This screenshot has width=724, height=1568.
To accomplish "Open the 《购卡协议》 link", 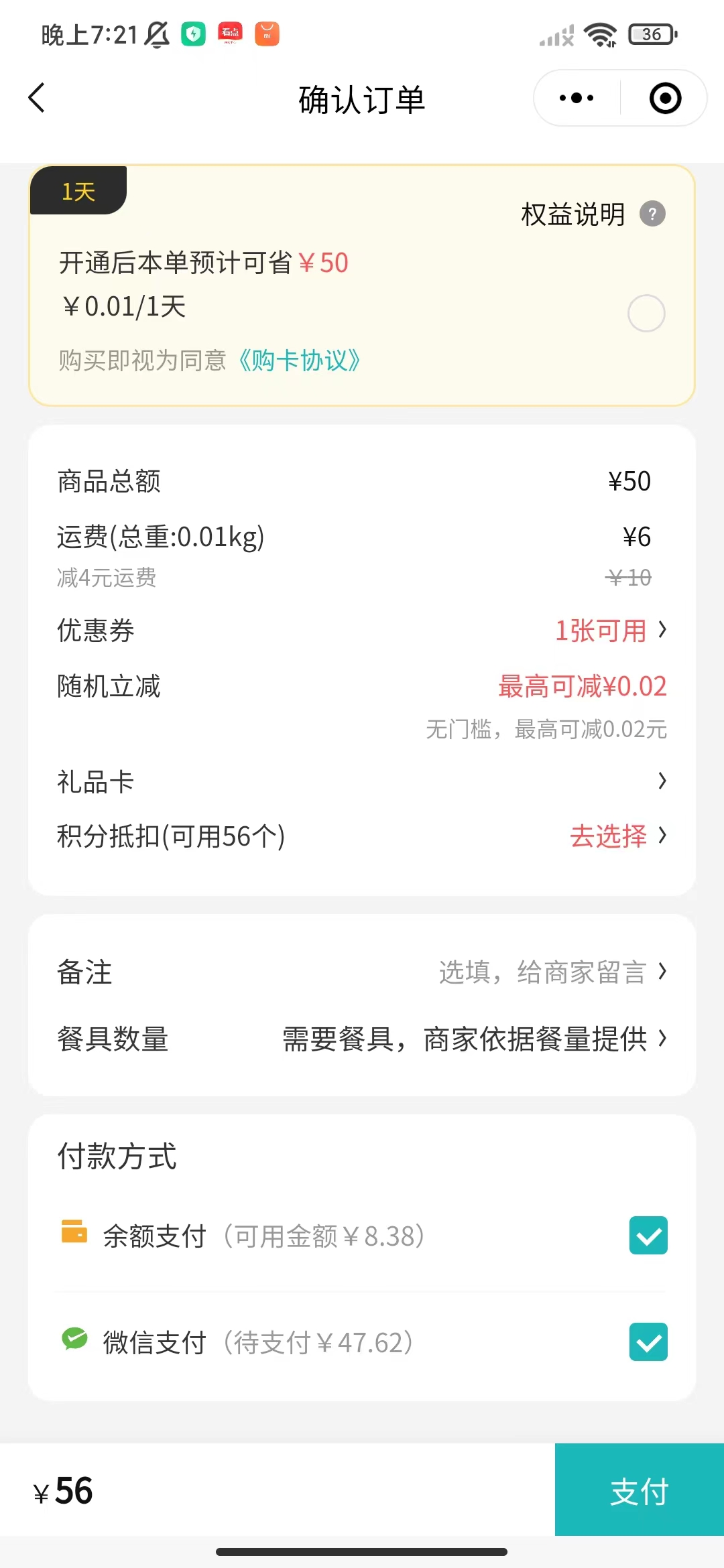I will (x=300, y=361).
